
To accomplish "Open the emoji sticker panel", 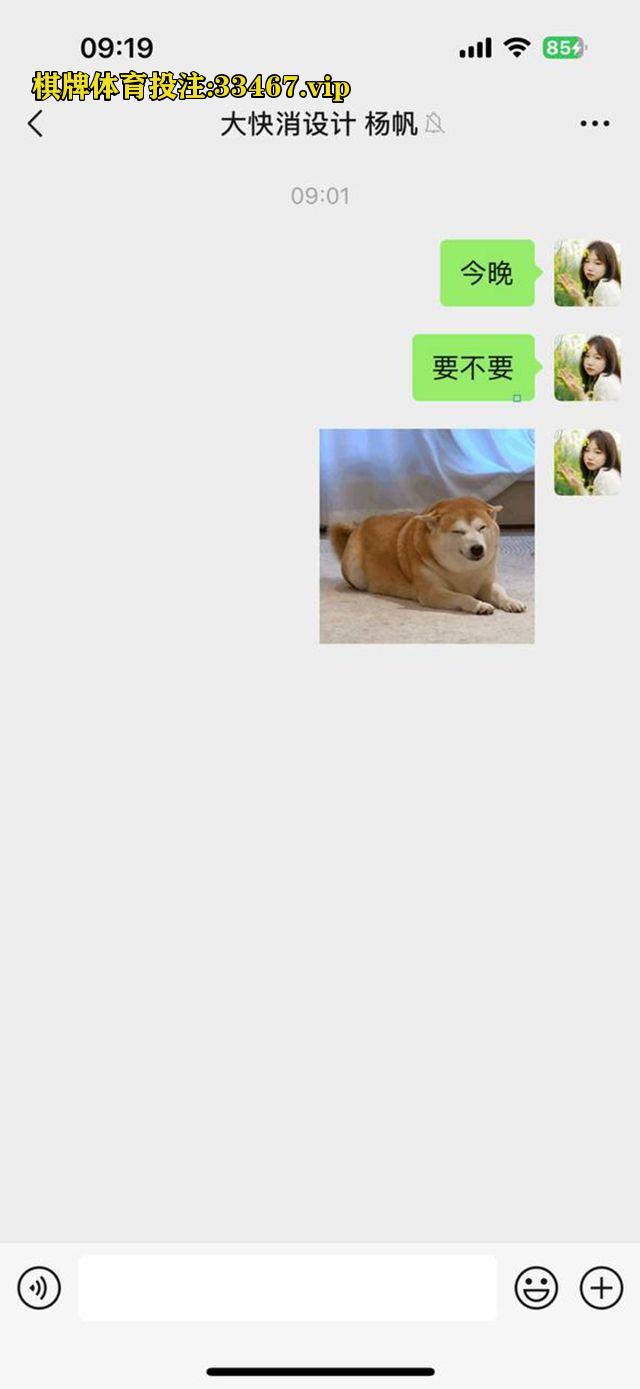I will point(536,1288).
